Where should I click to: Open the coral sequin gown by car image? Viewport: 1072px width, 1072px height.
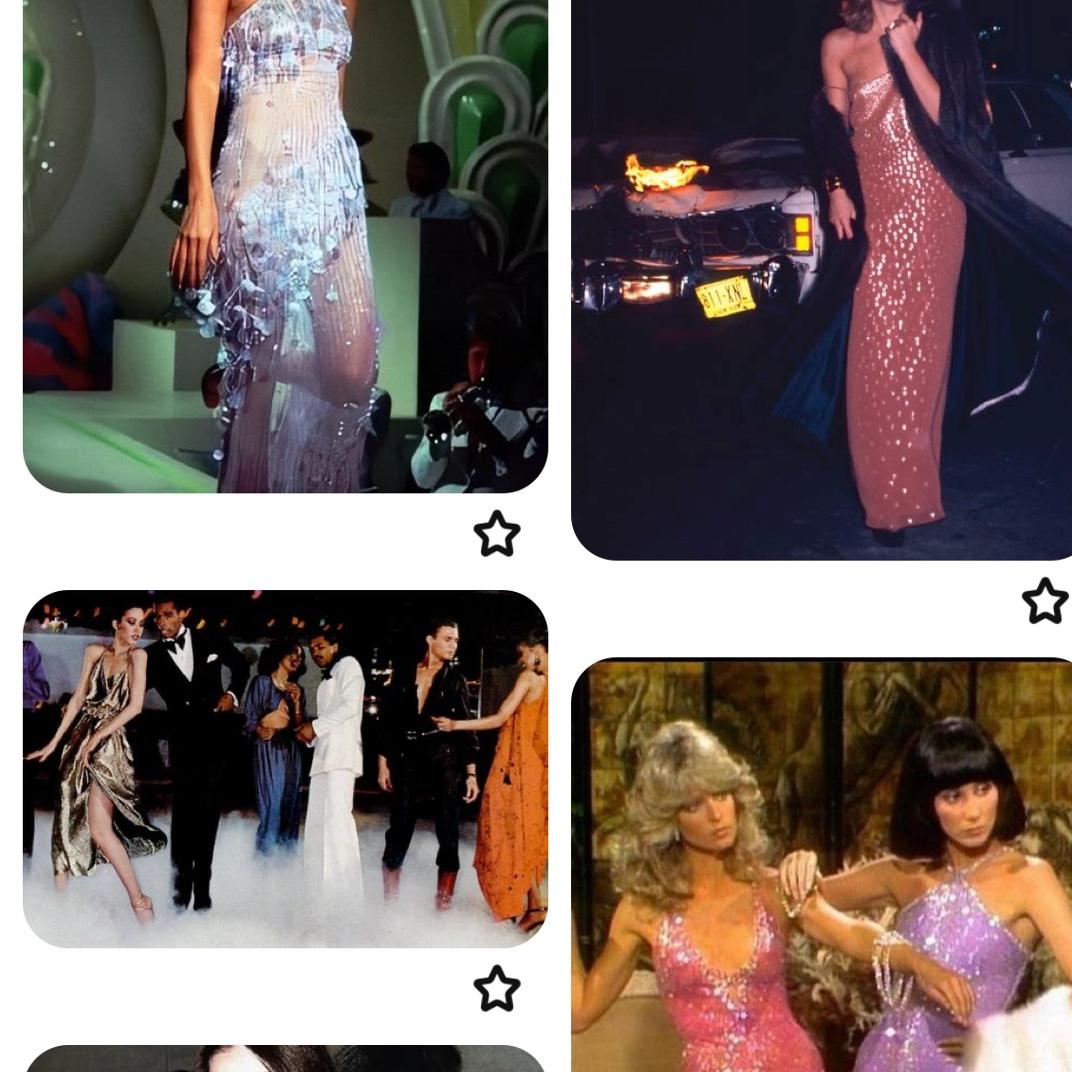point(820,280)
